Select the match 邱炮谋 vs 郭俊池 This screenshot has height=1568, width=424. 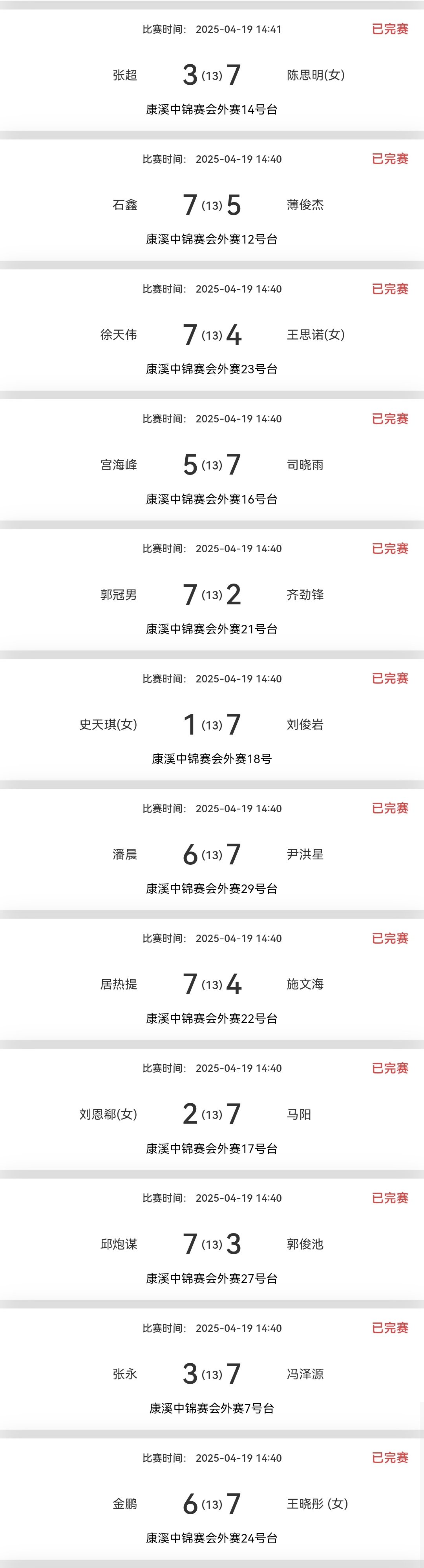(211, 1244)
